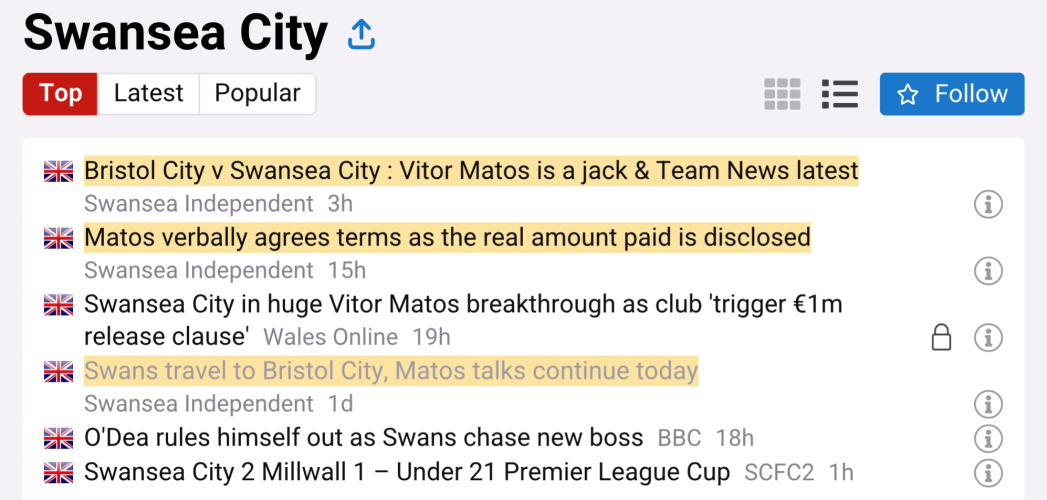The image size is (1047, 500).
Task: Follow the Swansea City topic
Action: 951,94
